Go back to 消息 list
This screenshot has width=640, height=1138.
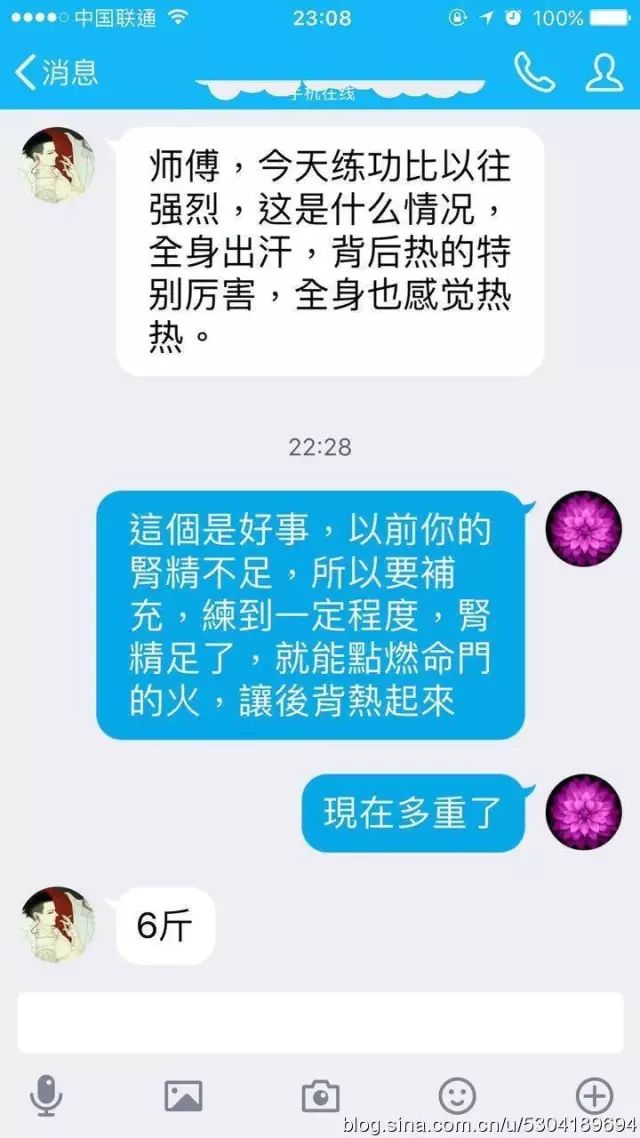[x=56, y=72]
